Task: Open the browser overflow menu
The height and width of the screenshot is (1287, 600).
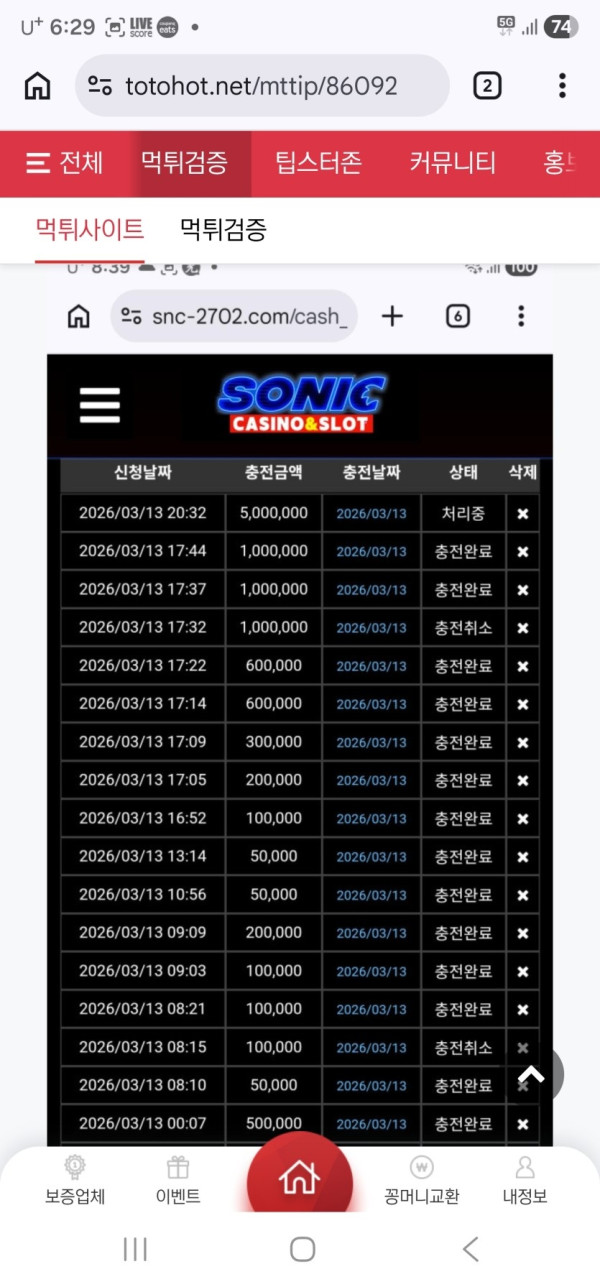Action: (562, 86)
